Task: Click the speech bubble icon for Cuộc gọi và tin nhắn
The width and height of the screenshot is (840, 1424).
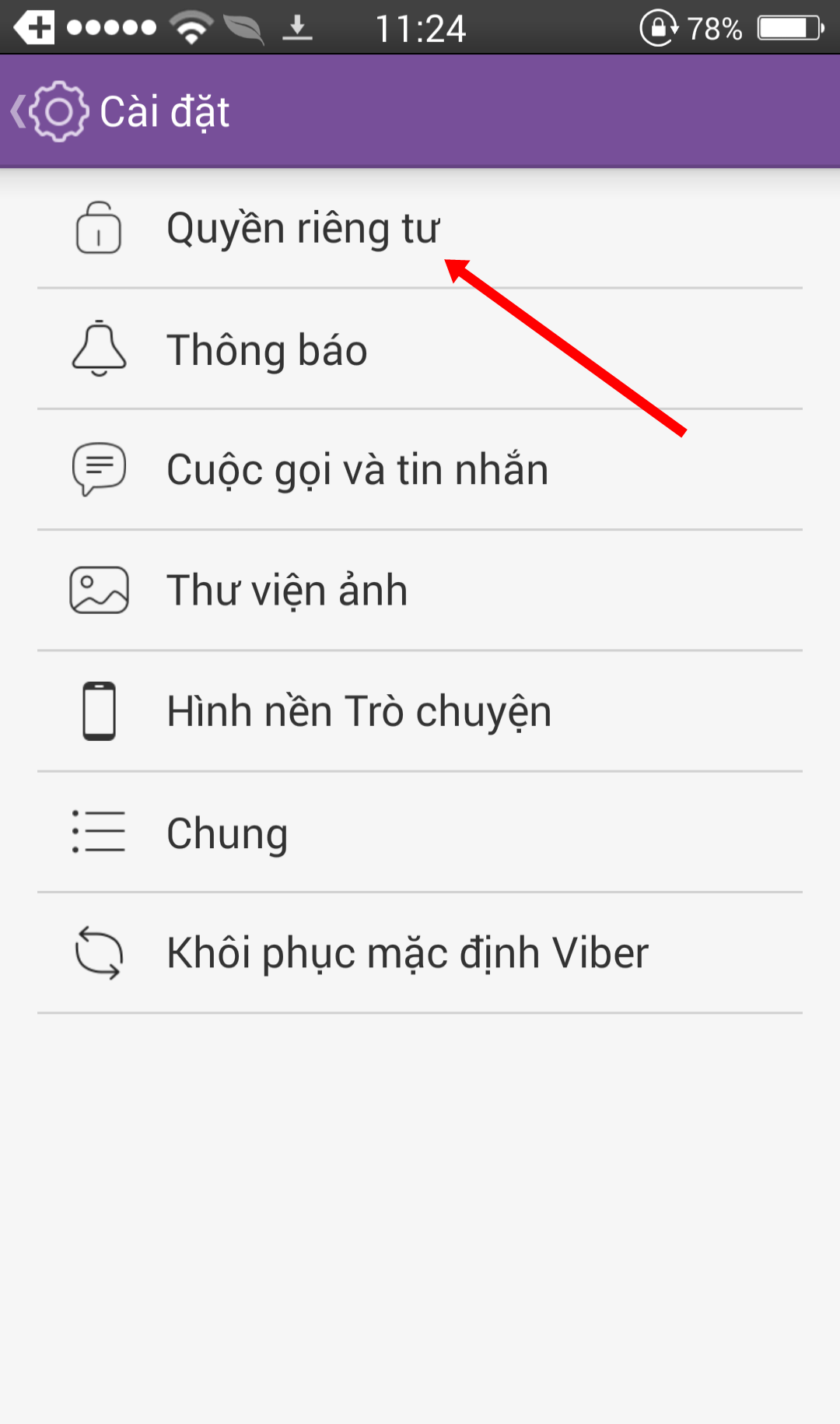Action: point(98,468)
